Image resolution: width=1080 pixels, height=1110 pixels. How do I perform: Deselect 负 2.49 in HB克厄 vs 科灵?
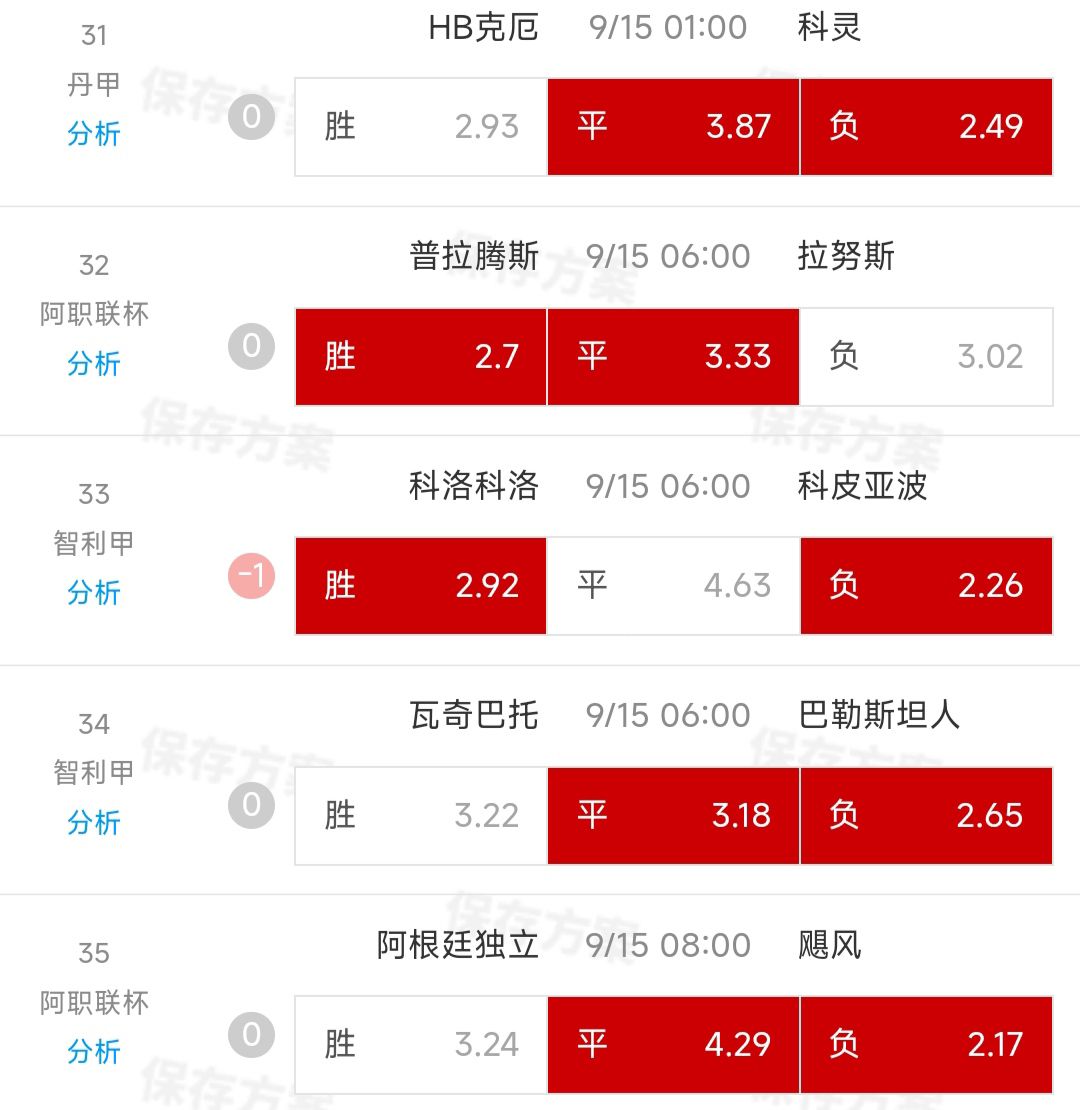[x=926, y=127]
